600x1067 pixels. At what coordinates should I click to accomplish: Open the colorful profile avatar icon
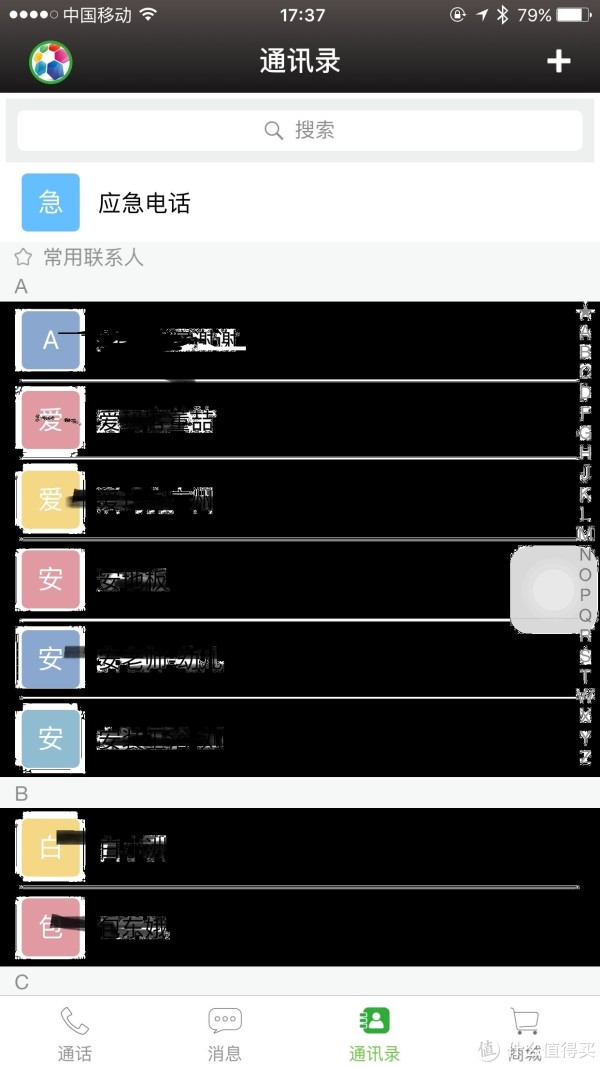(x=50, y=62)
